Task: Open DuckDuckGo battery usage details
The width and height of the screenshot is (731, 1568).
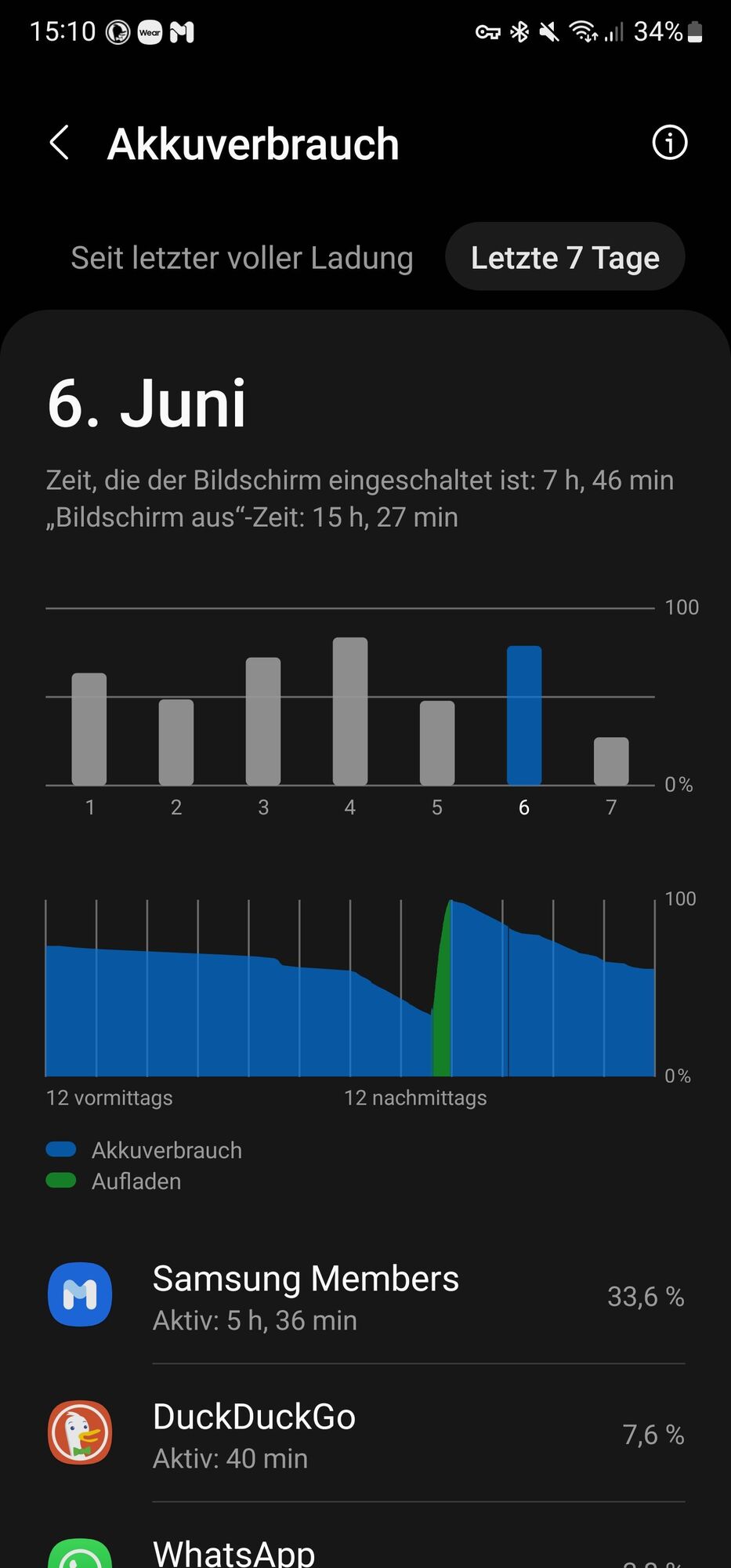Action: [x=365, y=1435]
